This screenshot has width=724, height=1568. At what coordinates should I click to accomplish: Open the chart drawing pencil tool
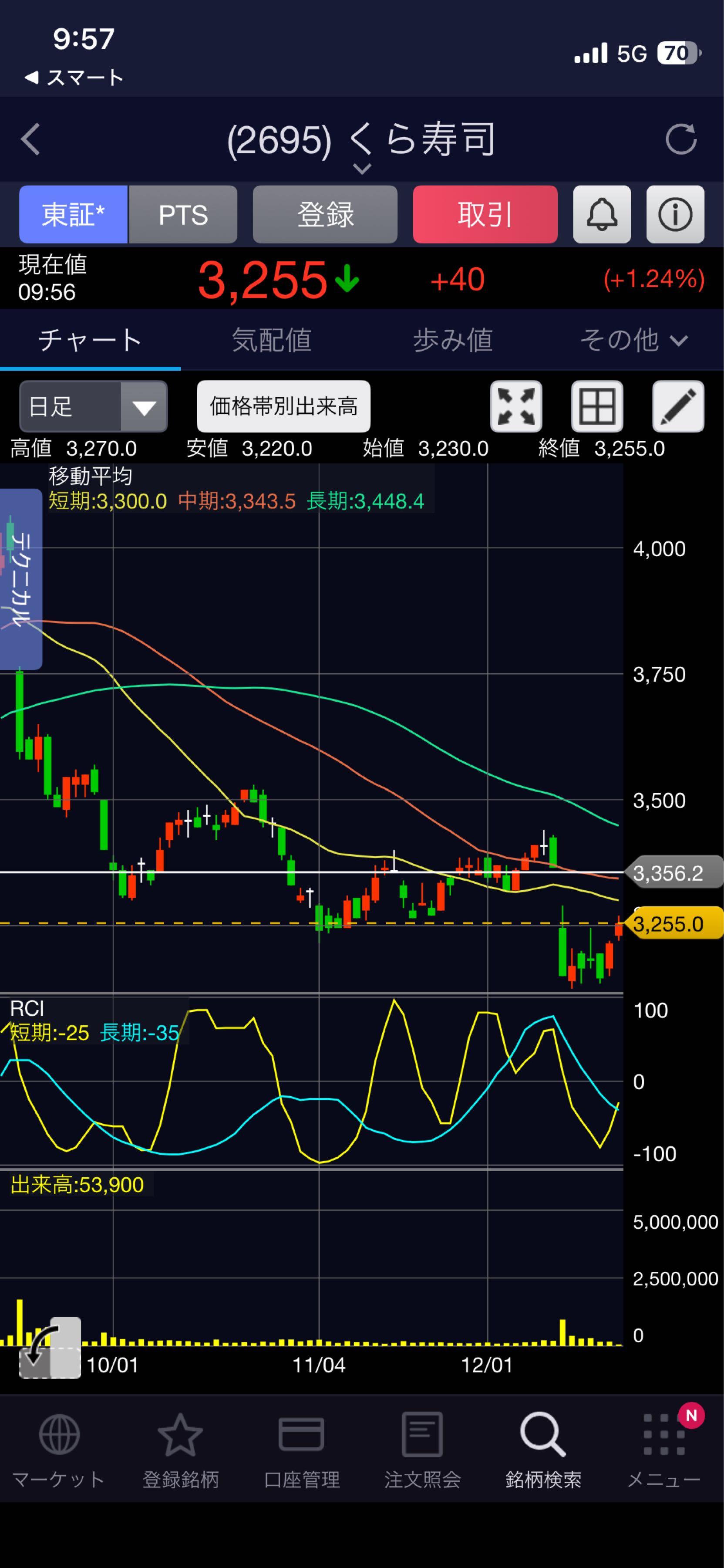pyautogui.click(x=678, y=406)
